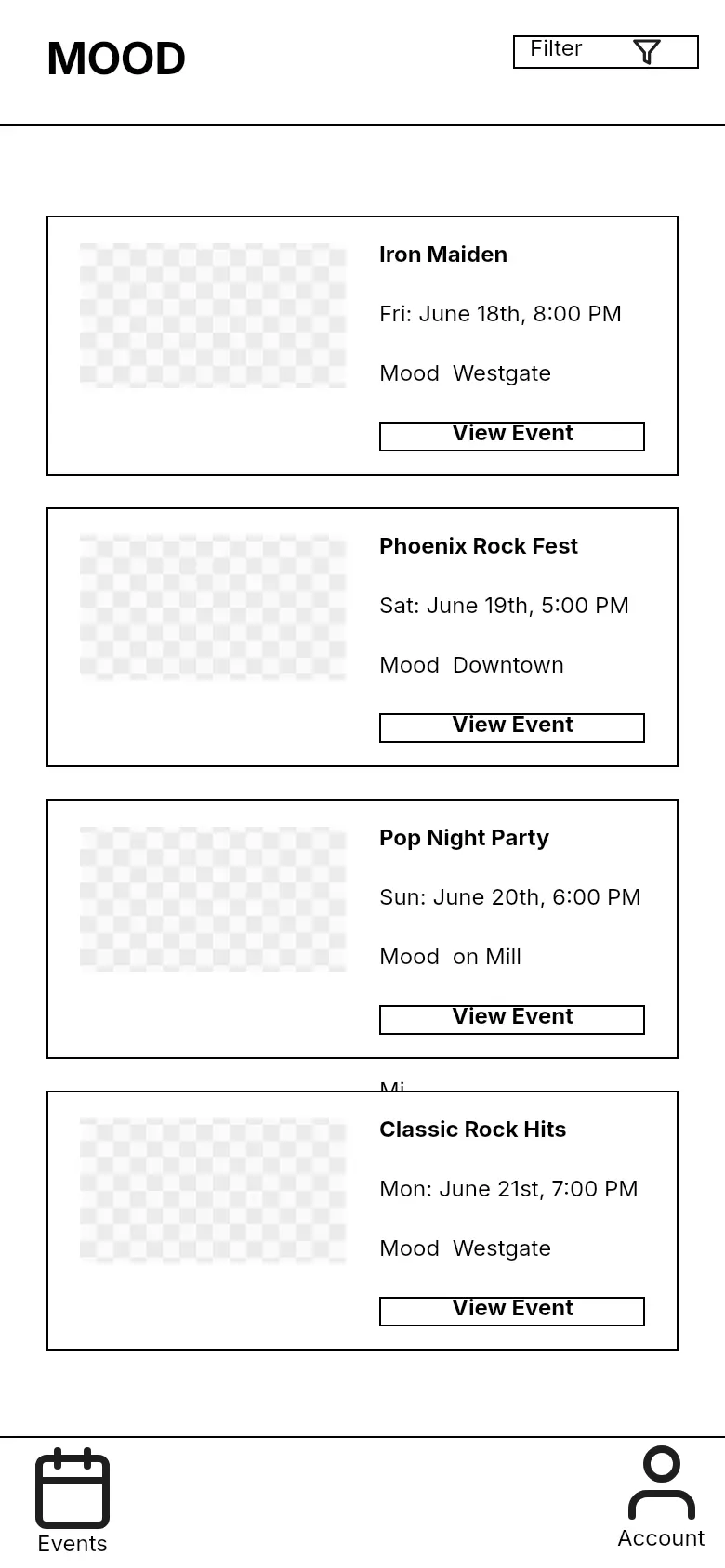The width and height of the screenshot is (725, 1568).
Task: Open the Filter dropdown
Action: (x=605, y=52)
